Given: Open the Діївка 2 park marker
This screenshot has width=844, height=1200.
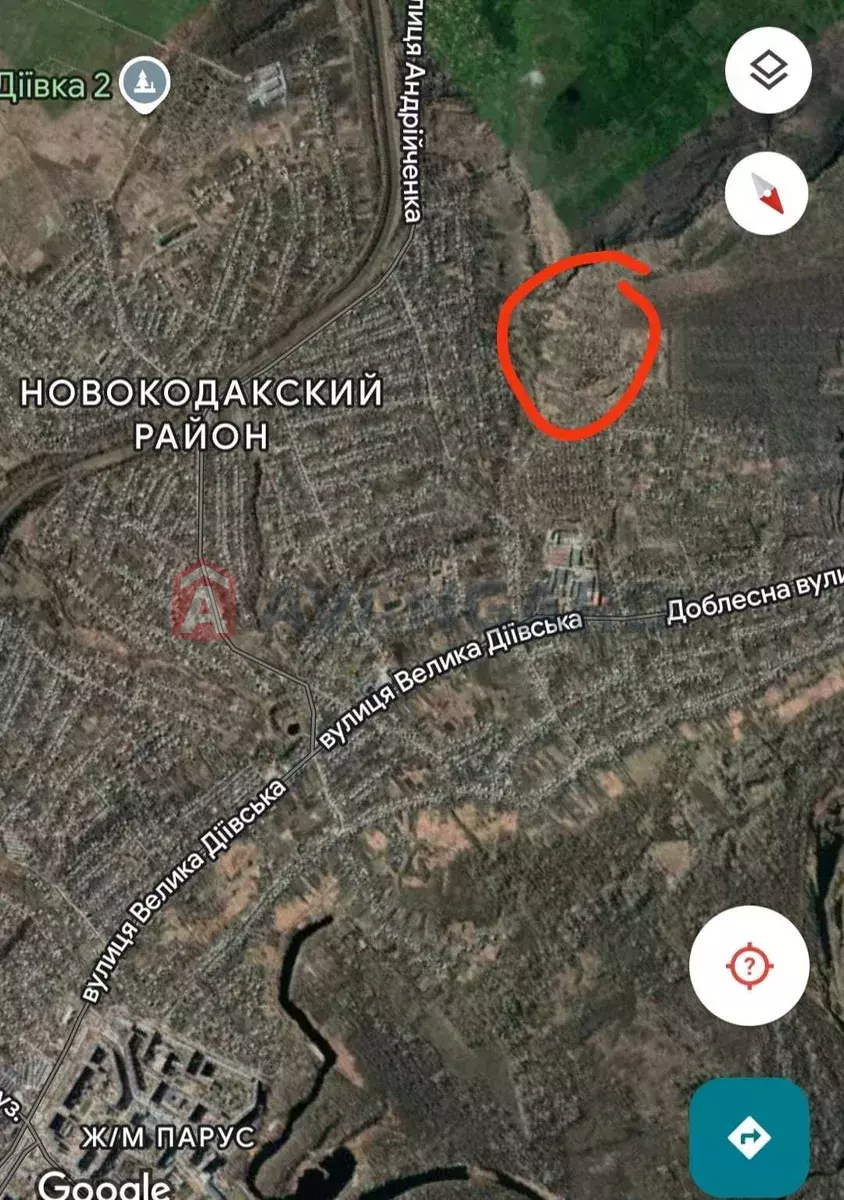Looking at the screenshot, I should click(145, 84).
